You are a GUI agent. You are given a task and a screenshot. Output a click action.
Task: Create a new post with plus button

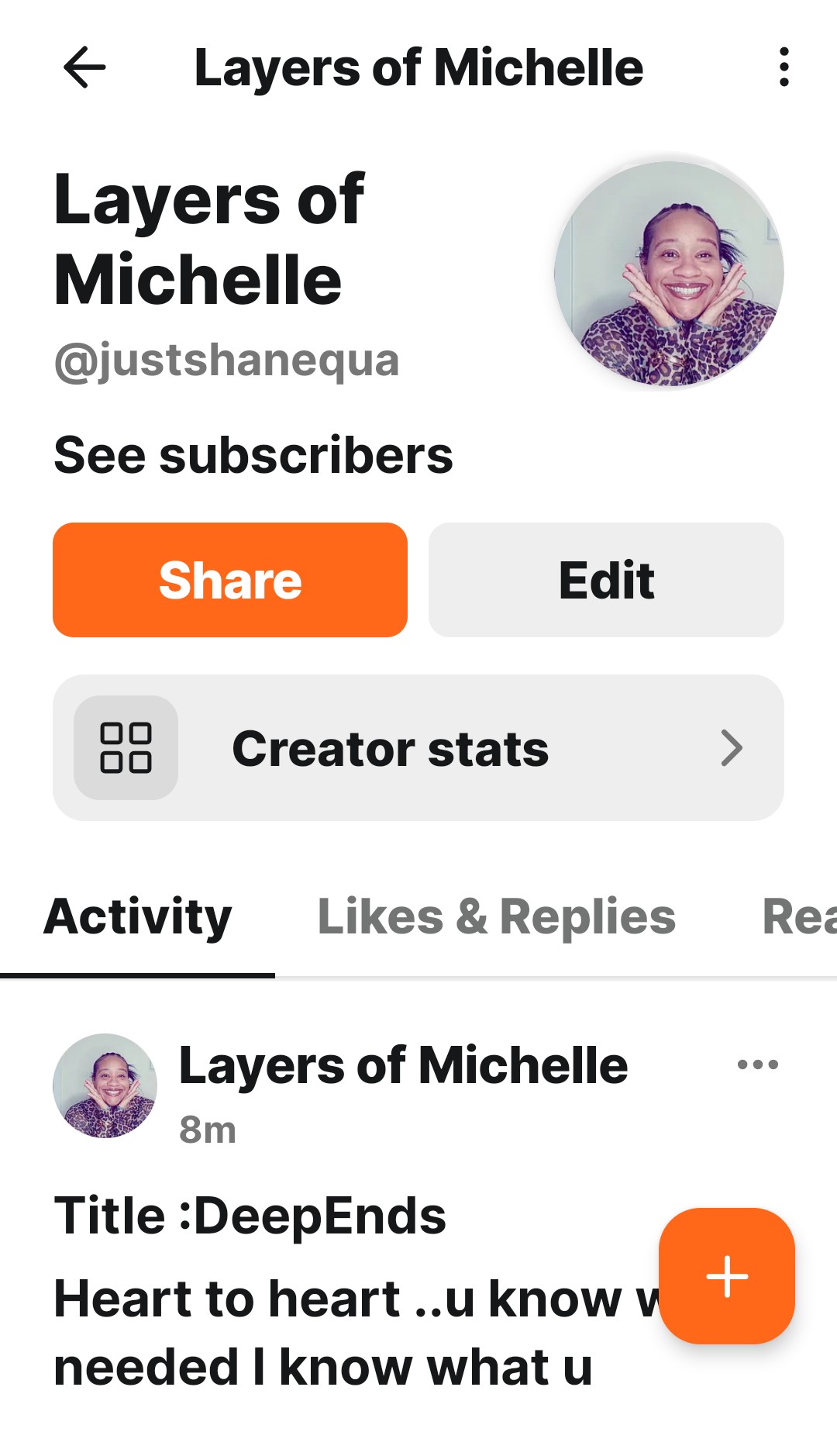pyautogui.click(x=727, y=1276)
